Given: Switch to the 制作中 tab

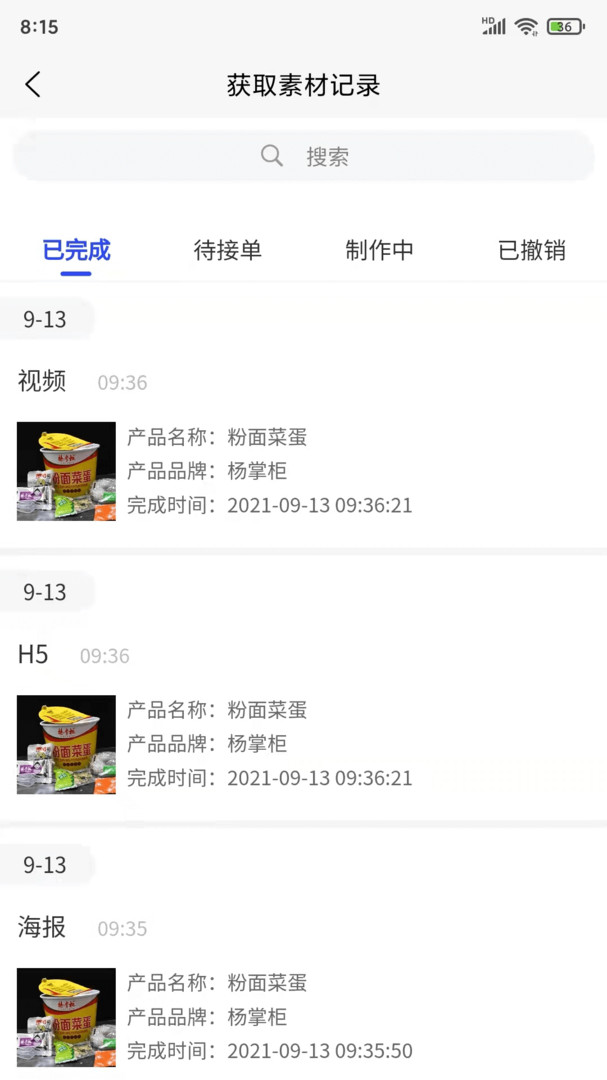Looking at the screenshot, I should tap(380, 250).
